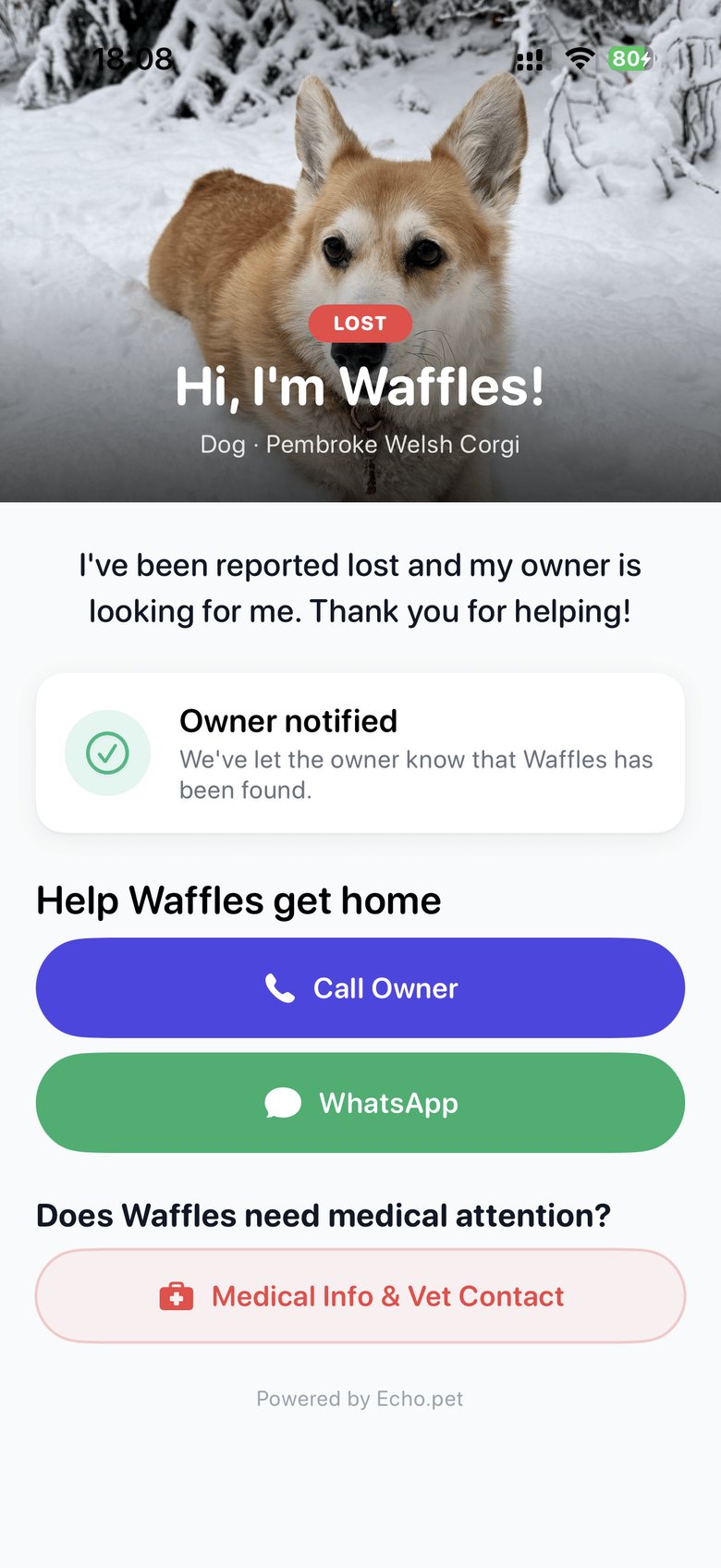Click the Powered by Echo.pet link
The height and width of the screenshot is (1568, 721).
tap(360, 1399)
